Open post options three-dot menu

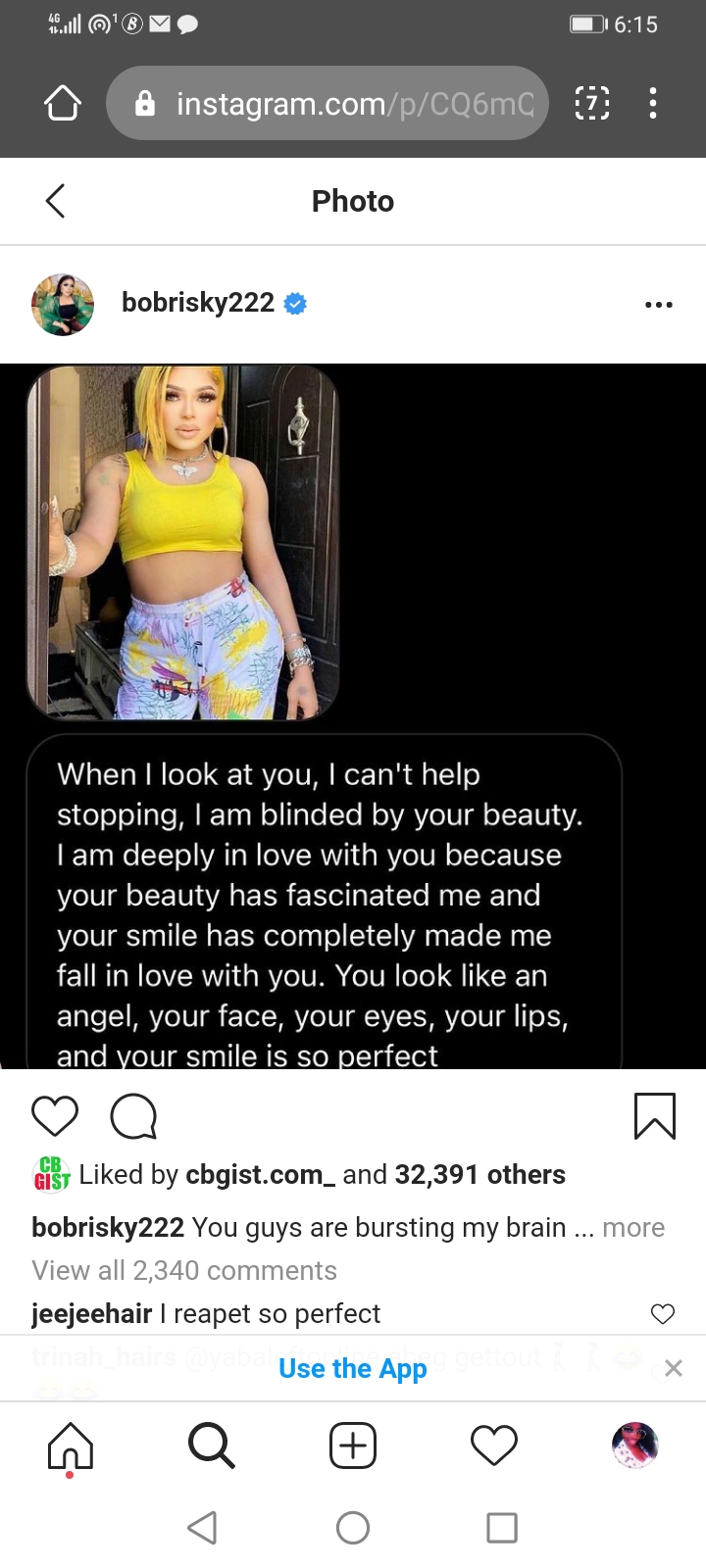pos(659,305)
